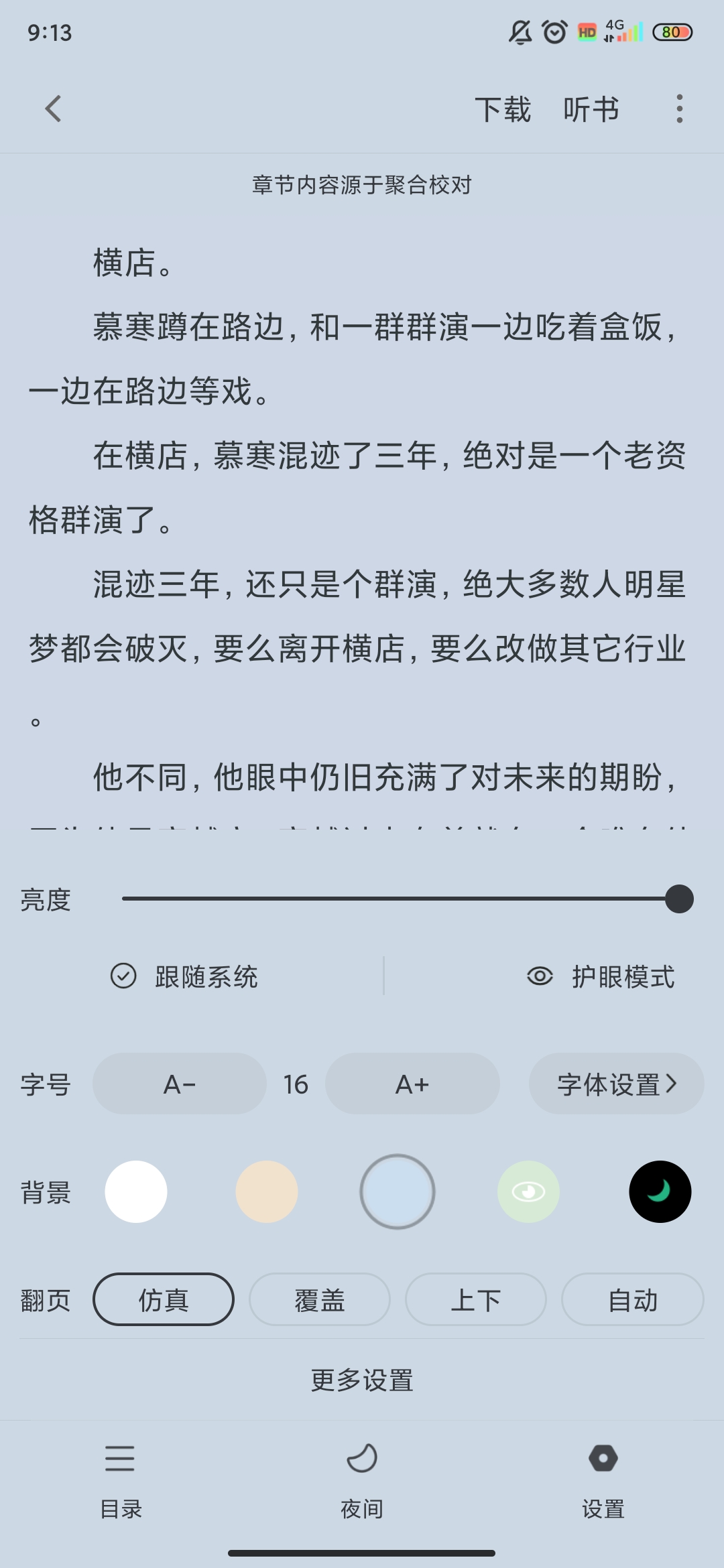Viewport: 724px width, 1568px height.
Task: Select the beige reading background swatch
Action: point(266,1192)
